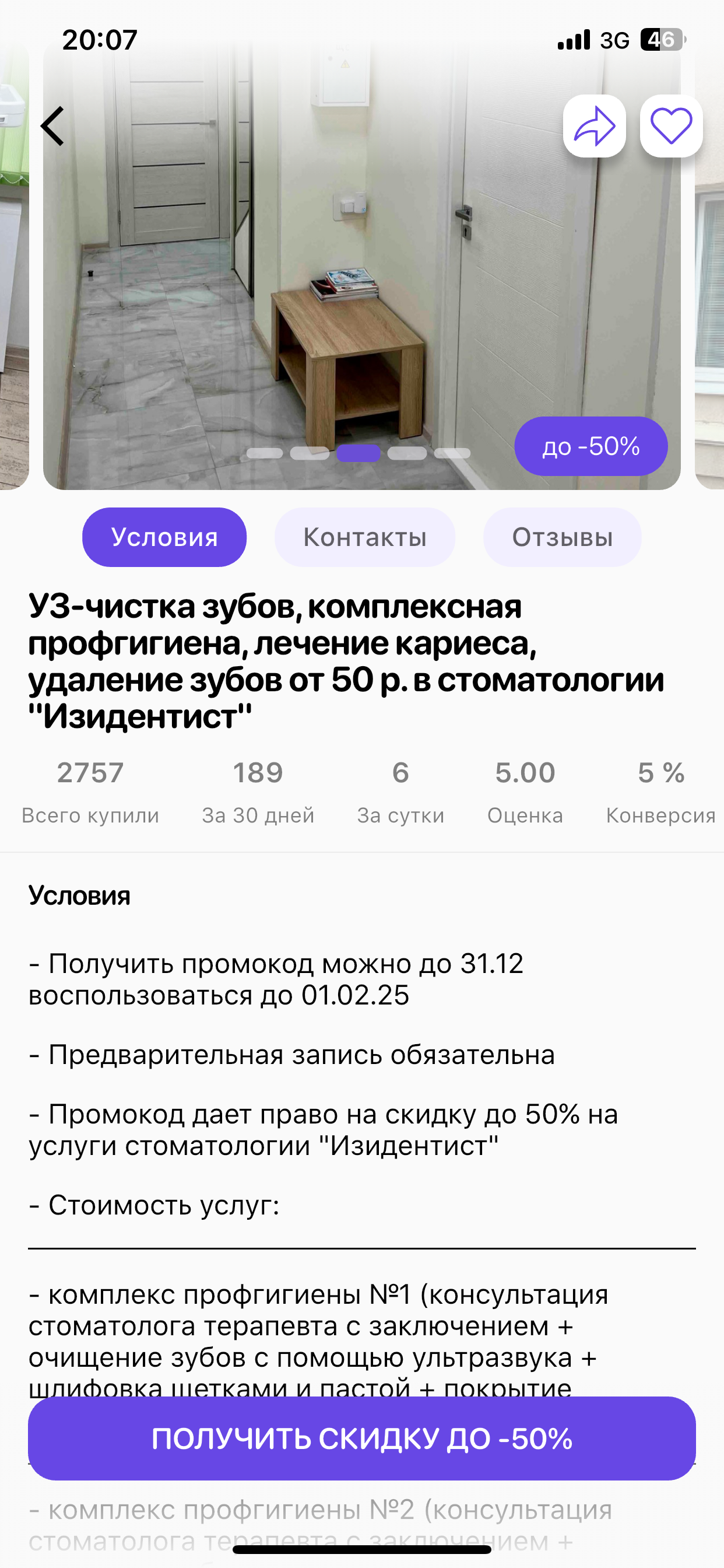Add the offer to favorites

point(671,126)
